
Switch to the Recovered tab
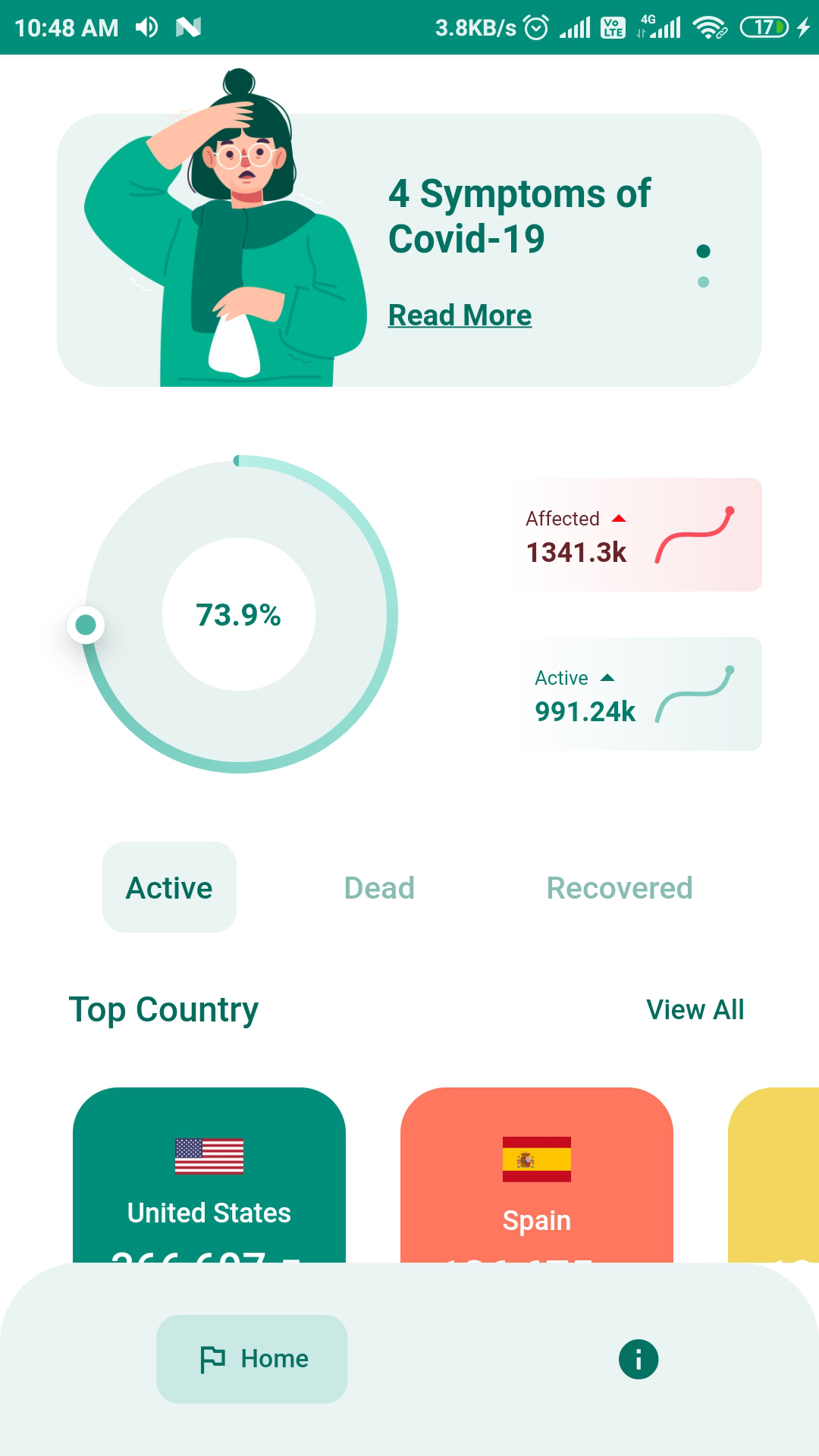(620, 888)
